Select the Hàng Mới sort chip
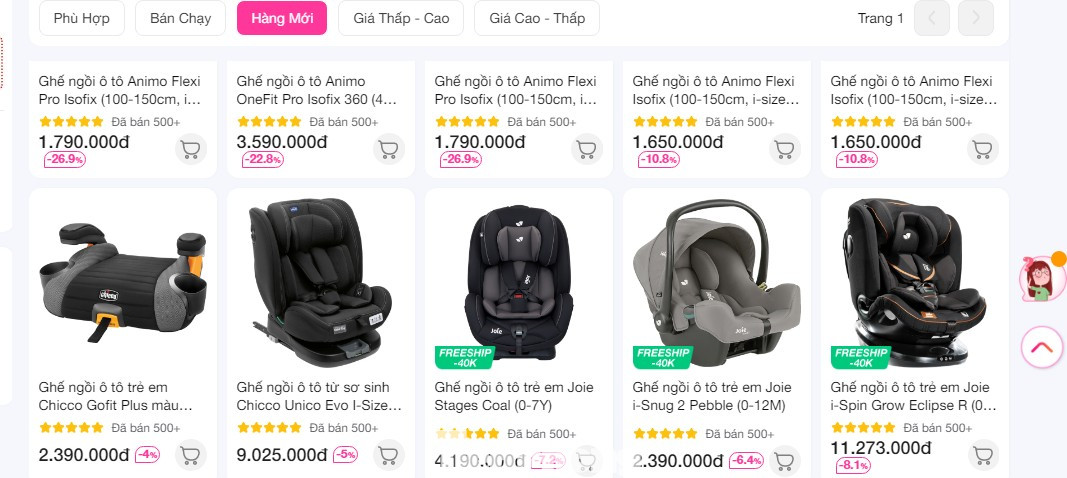The width and height of the screenshot is (1067, 478). 282,18
